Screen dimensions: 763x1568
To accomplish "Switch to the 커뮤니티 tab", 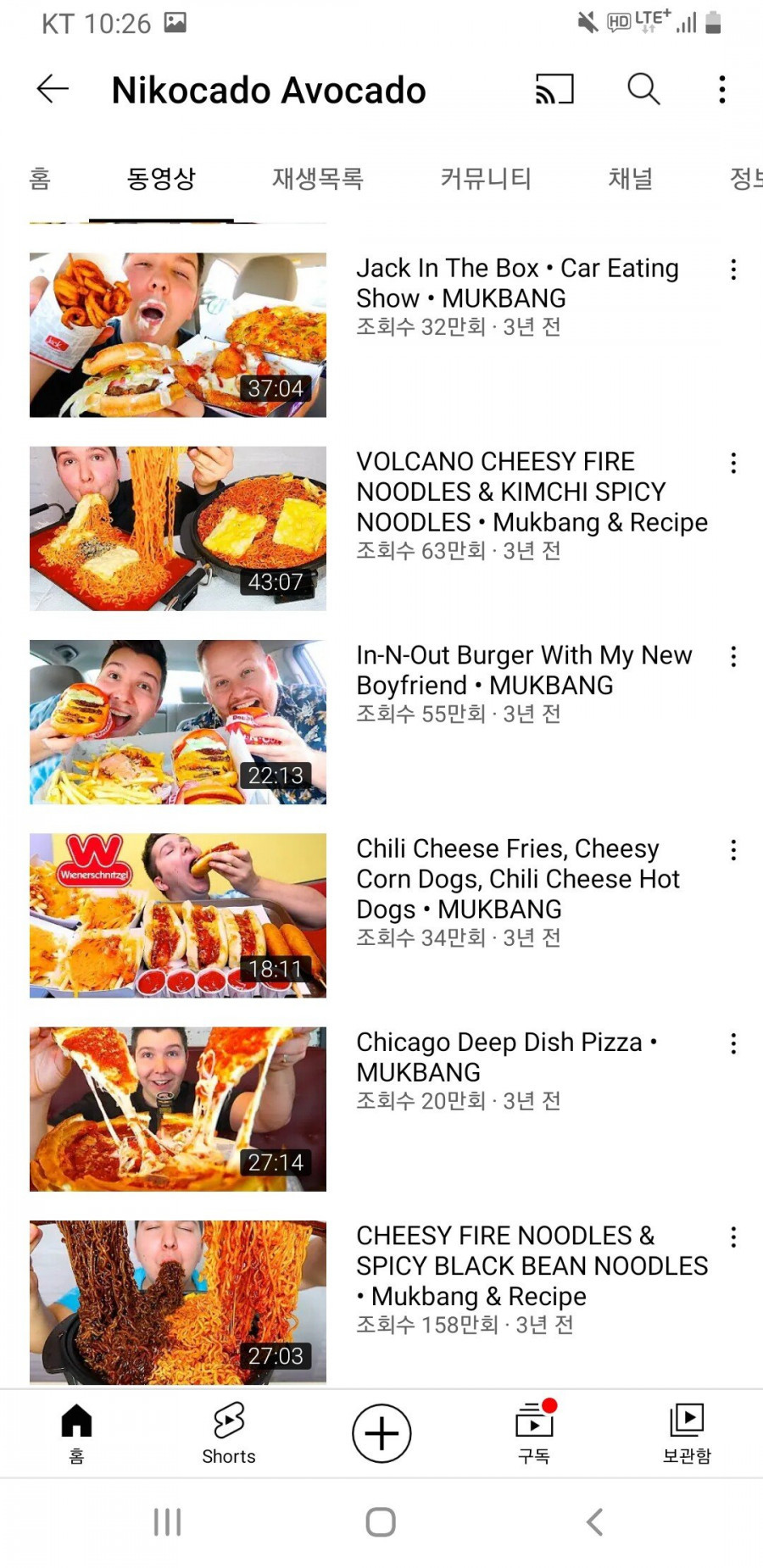I will pyautogui.click(x=485, y=179).
